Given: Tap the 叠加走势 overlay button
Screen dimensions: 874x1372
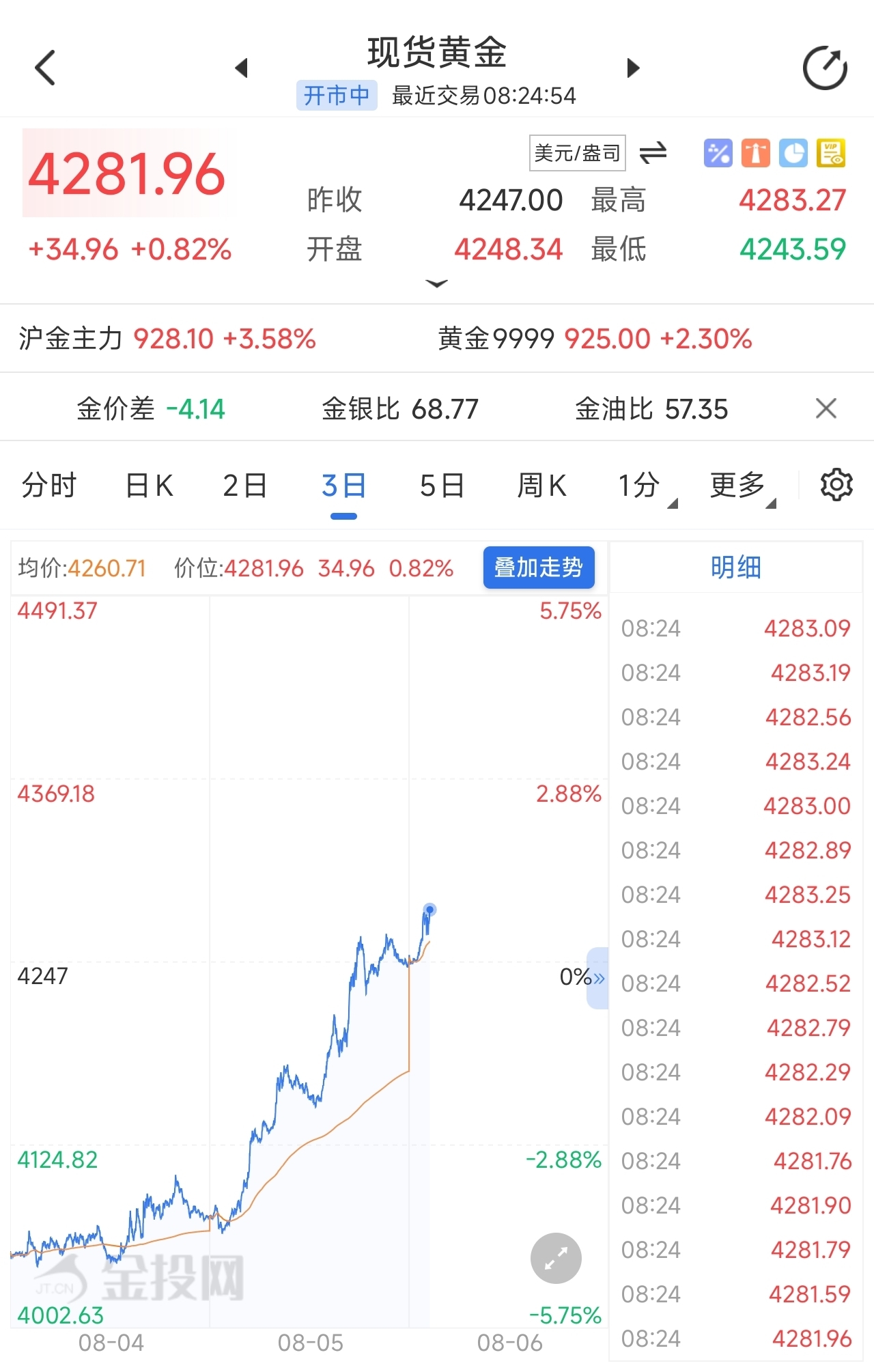Looking at the screenshot, I should pyautogui.click(x=539, y=568).
